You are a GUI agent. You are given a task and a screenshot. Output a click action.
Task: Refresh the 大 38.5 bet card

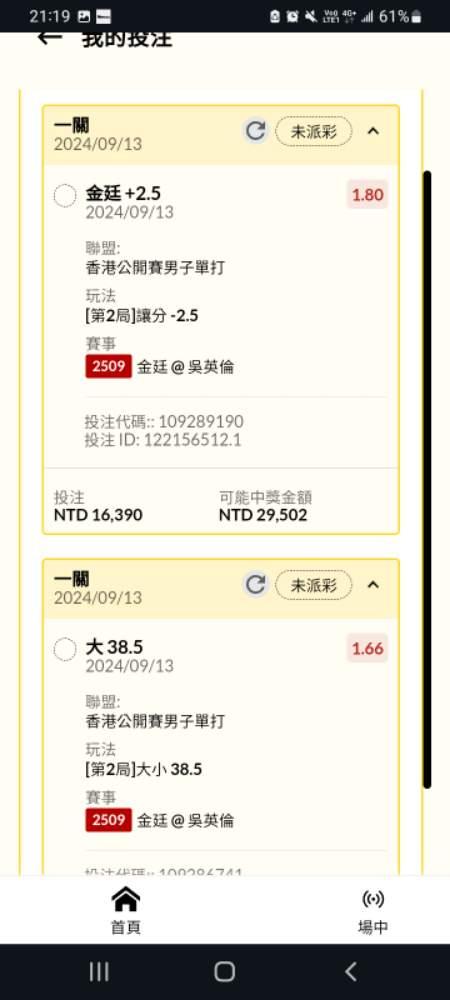pyautogui.click(x=256, y=585)
